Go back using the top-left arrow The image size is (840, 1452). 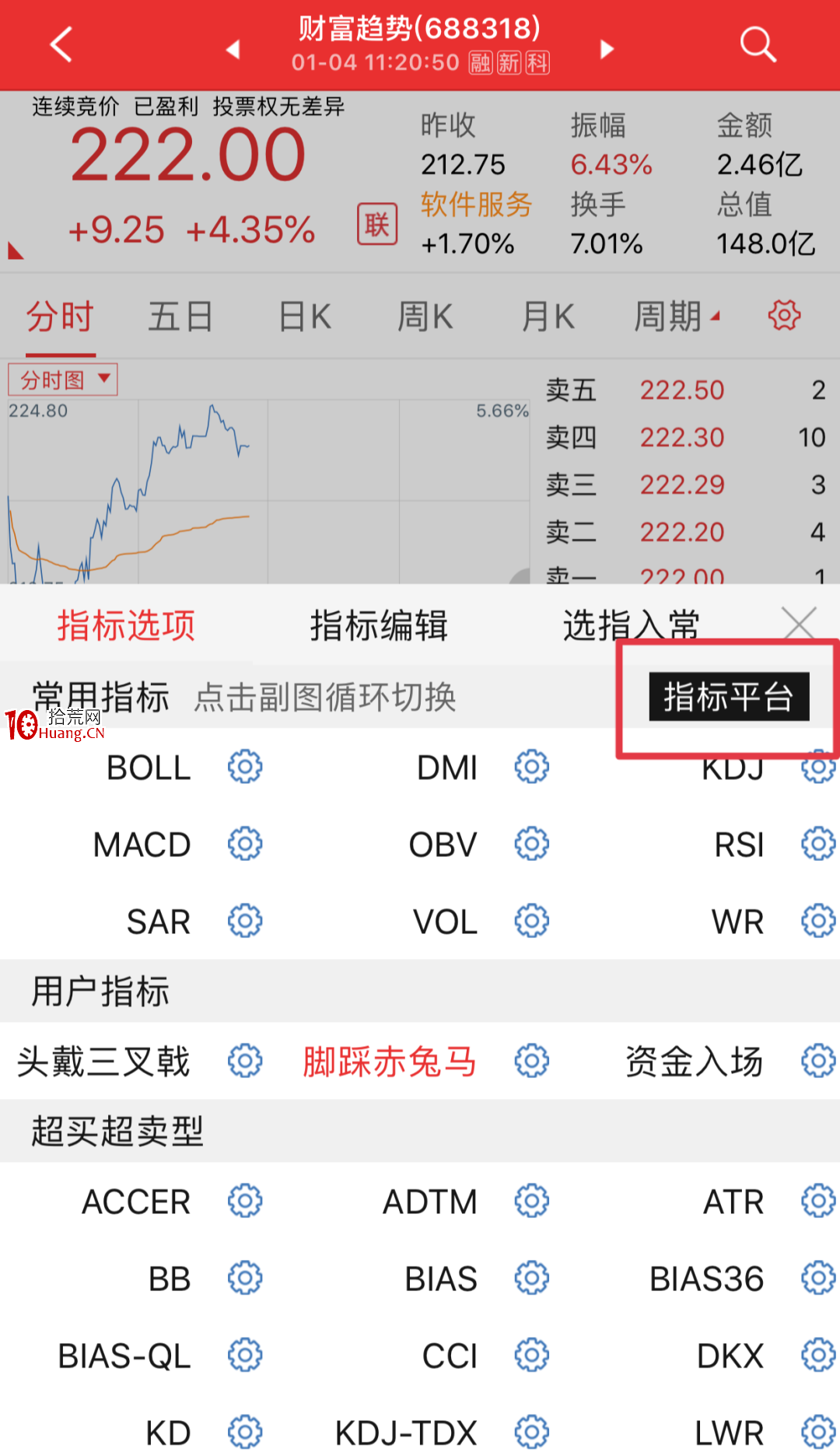61,44
